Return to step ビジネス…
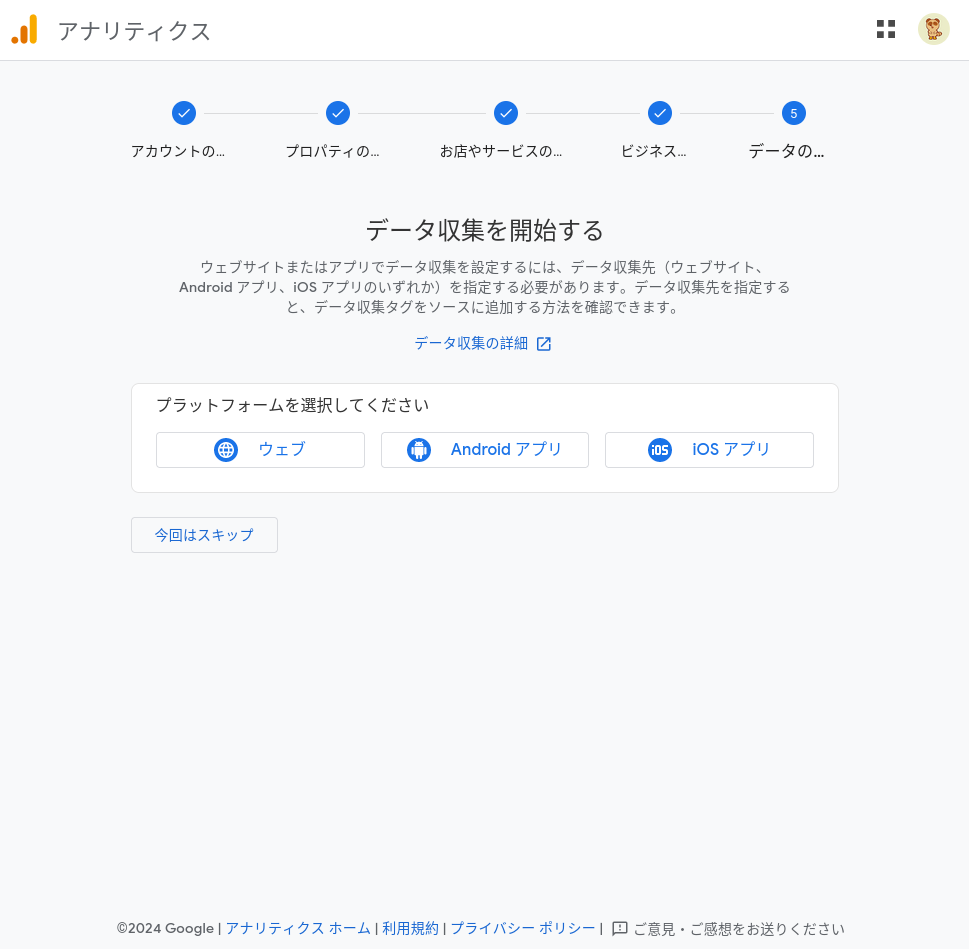The image size is (969, 949). tap(659, 113)
